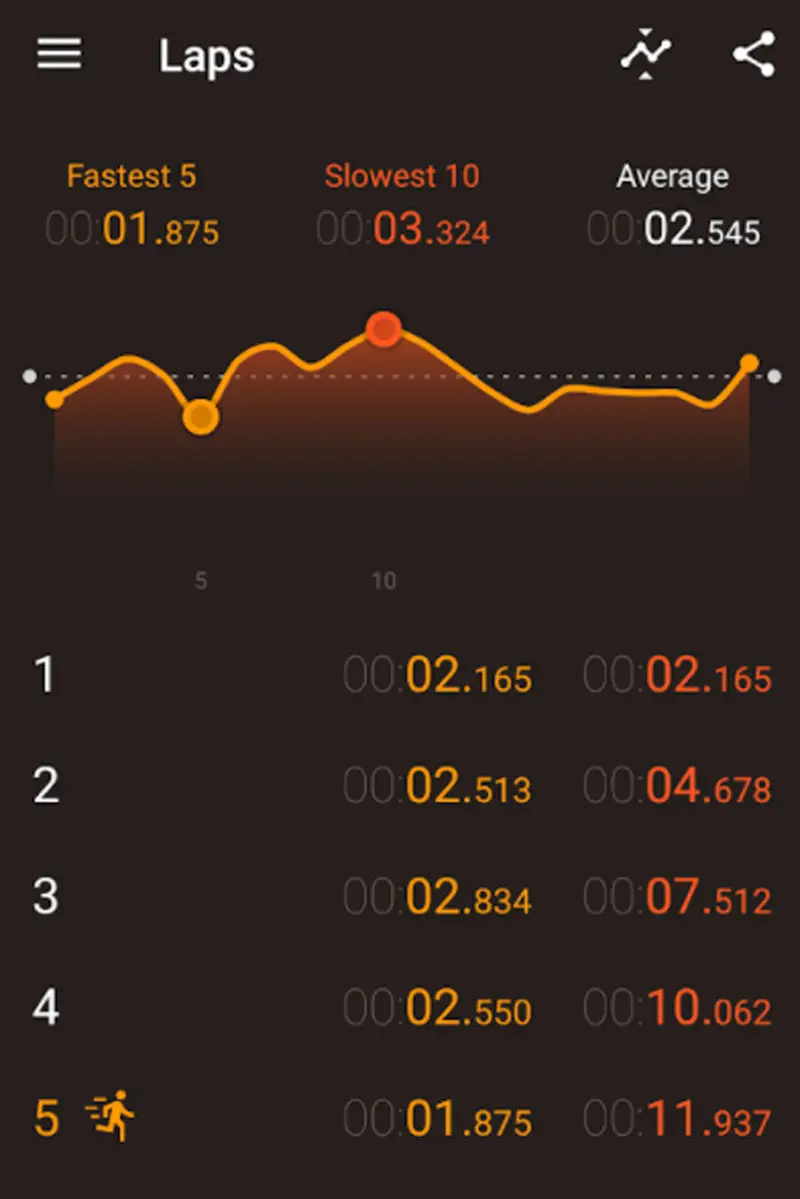Tap the chart toggle icon
Image resolution: width=800 pixels, height=1199 pixels.
click(646, 54)
